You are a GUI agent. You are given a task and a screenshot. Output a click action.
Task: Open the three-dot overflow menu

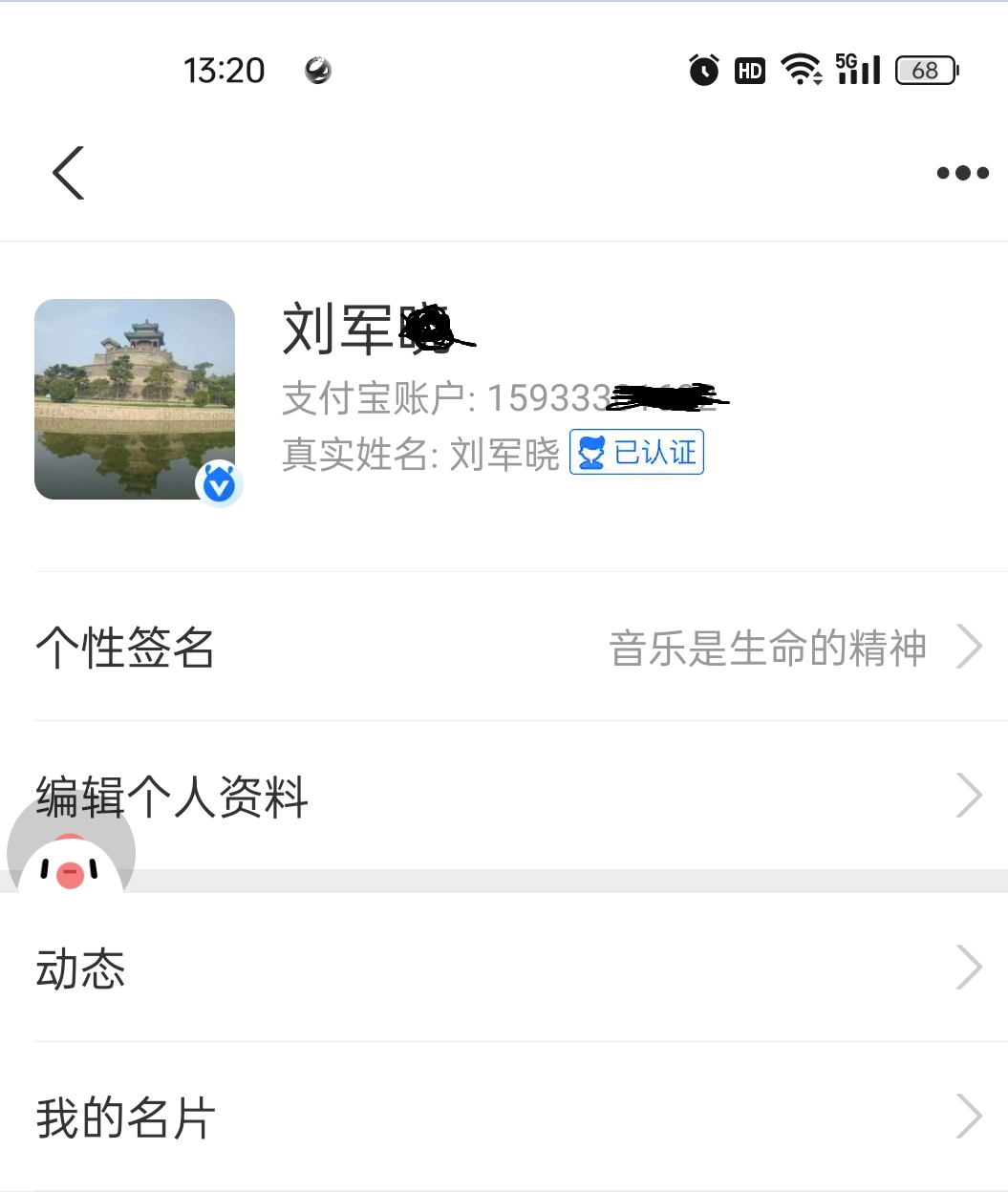point(962,173)
